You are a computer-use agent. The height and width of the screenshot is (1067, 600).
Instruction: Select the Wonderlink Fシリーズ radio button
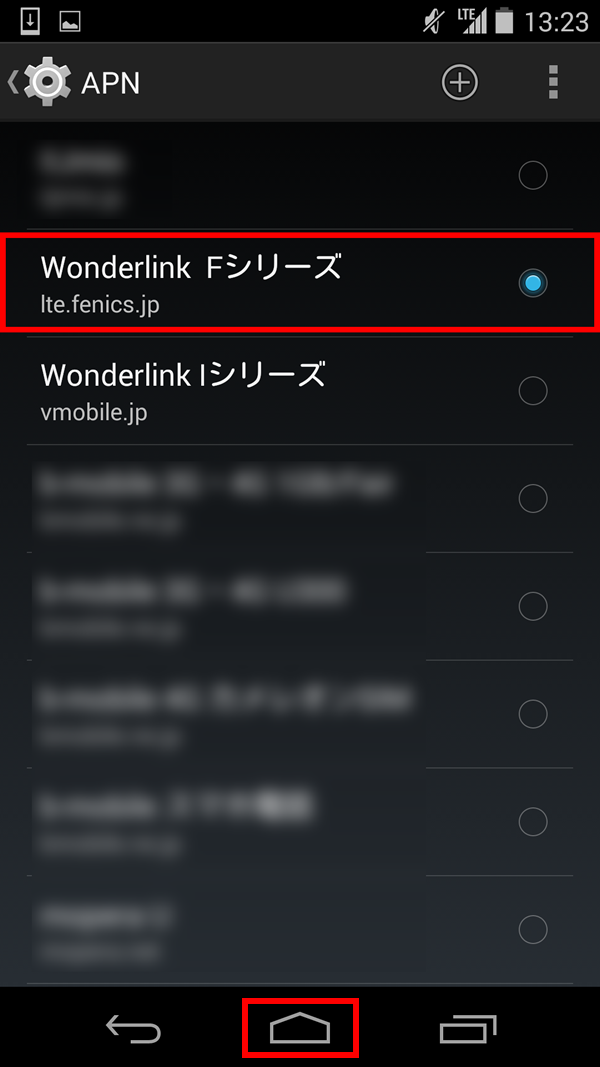pyautogui.click(x=533, y=283)
